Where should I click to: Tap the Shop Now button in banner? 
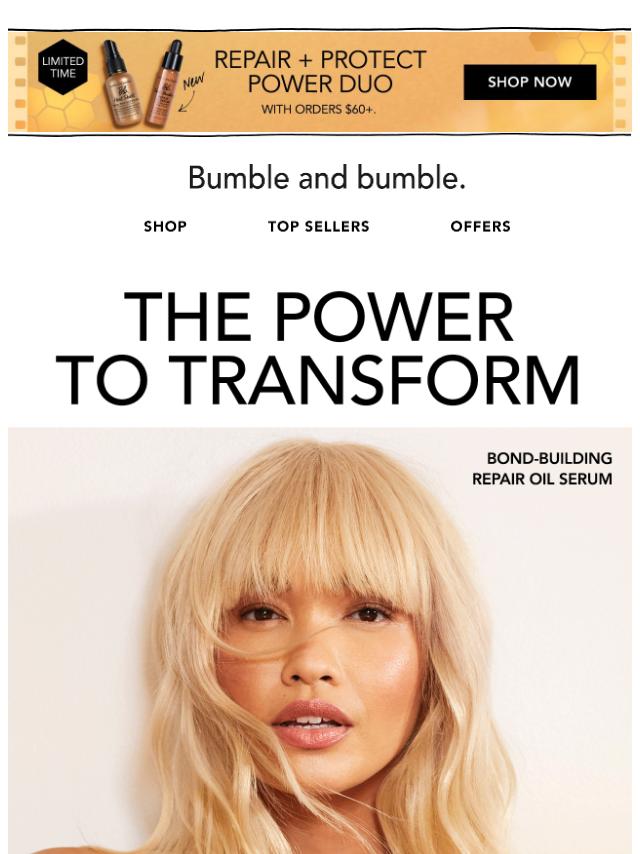point(529,82)
